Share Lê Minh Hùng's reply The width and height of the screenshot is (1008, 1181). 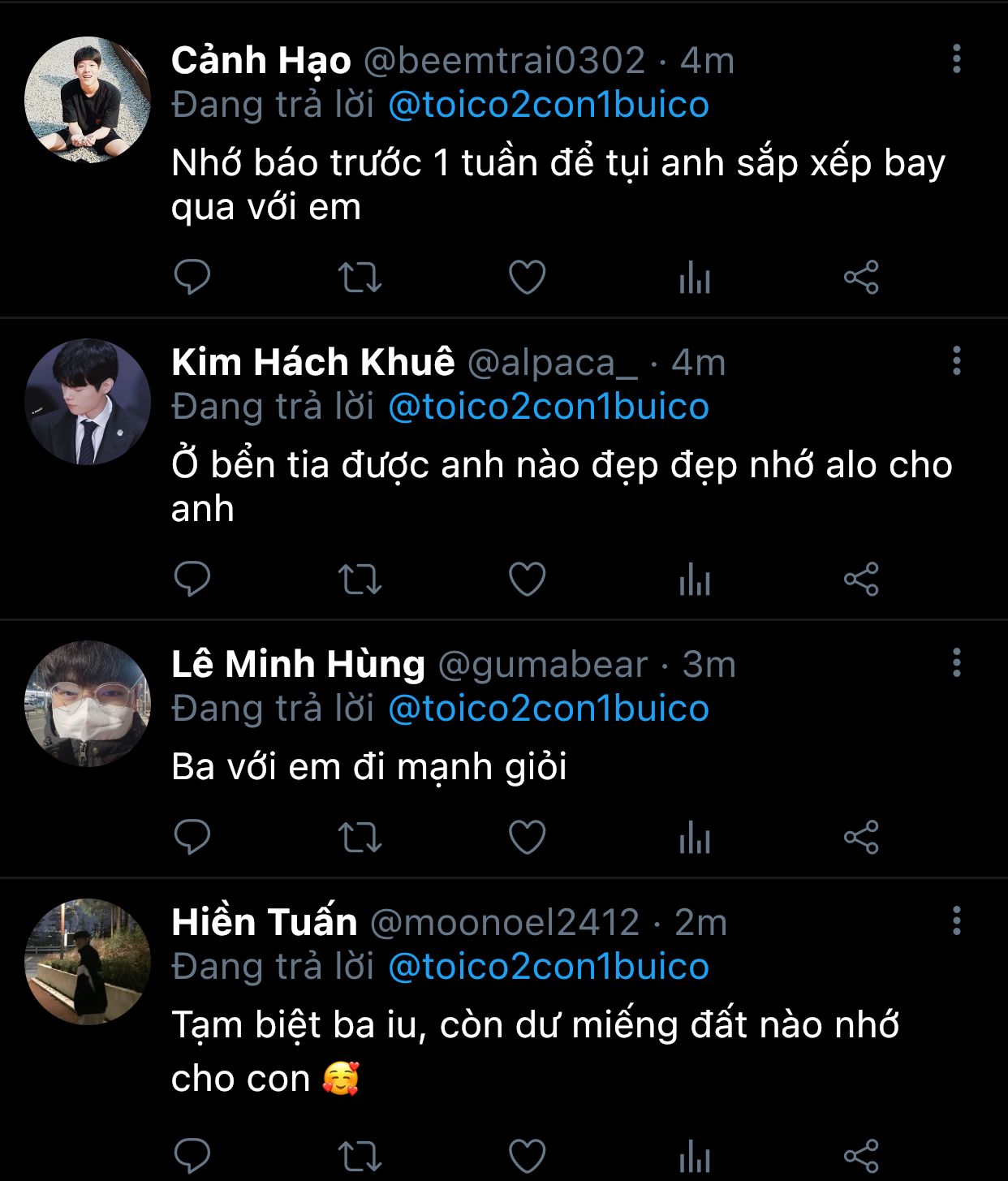(861, 837)
